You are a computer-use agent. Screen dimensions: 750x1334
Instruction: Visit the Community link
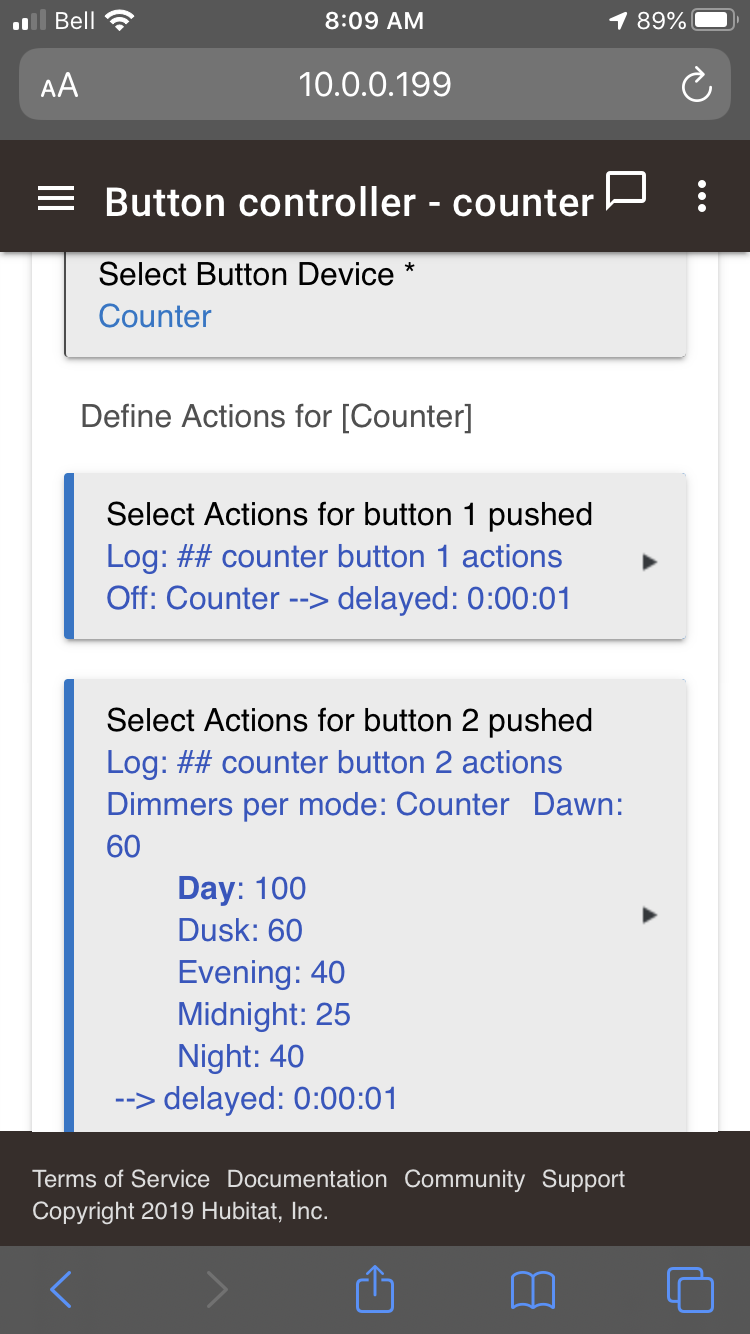pos(464,1179)
